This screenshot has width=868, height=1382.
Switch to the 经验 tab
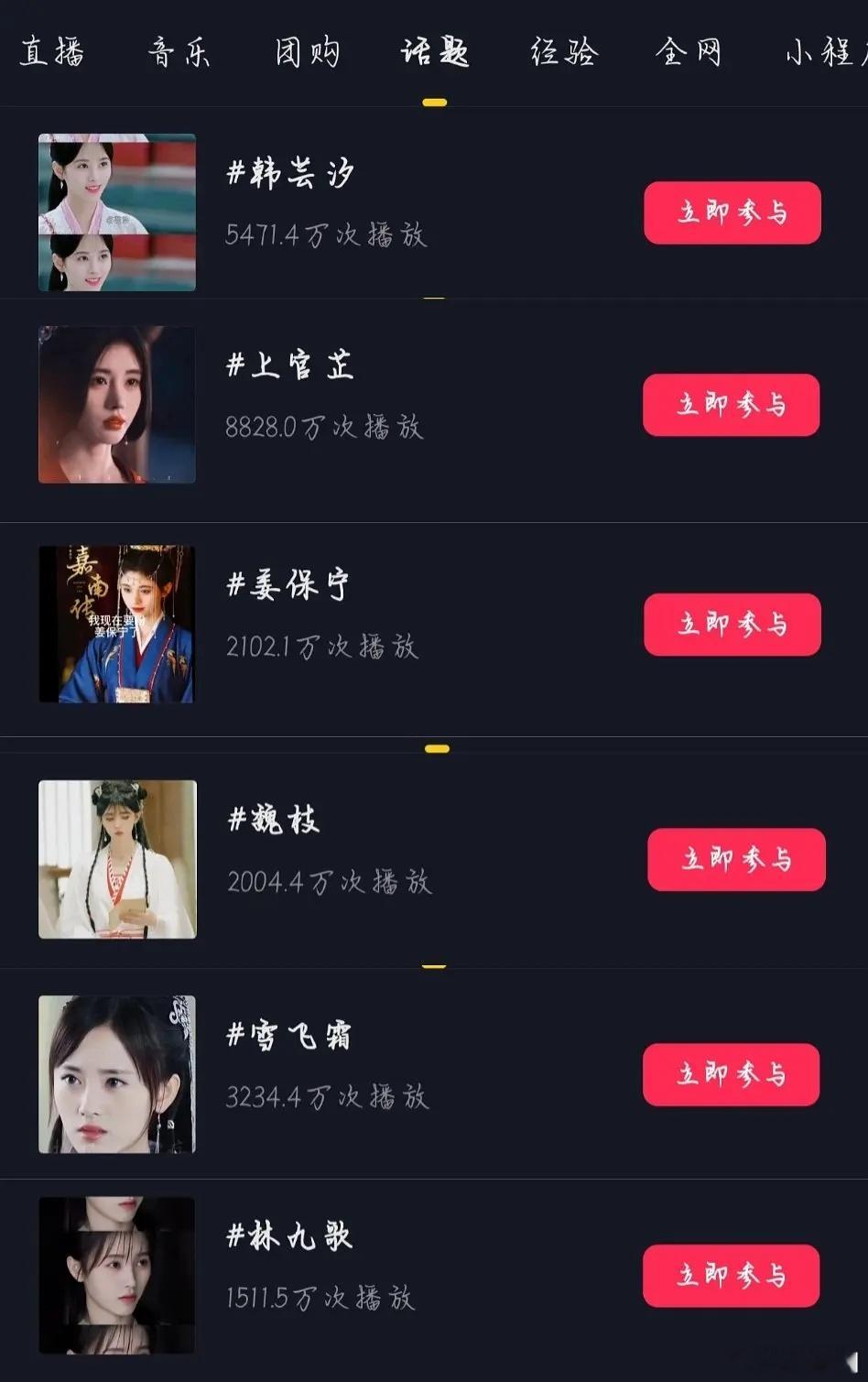tap(562, 52)
